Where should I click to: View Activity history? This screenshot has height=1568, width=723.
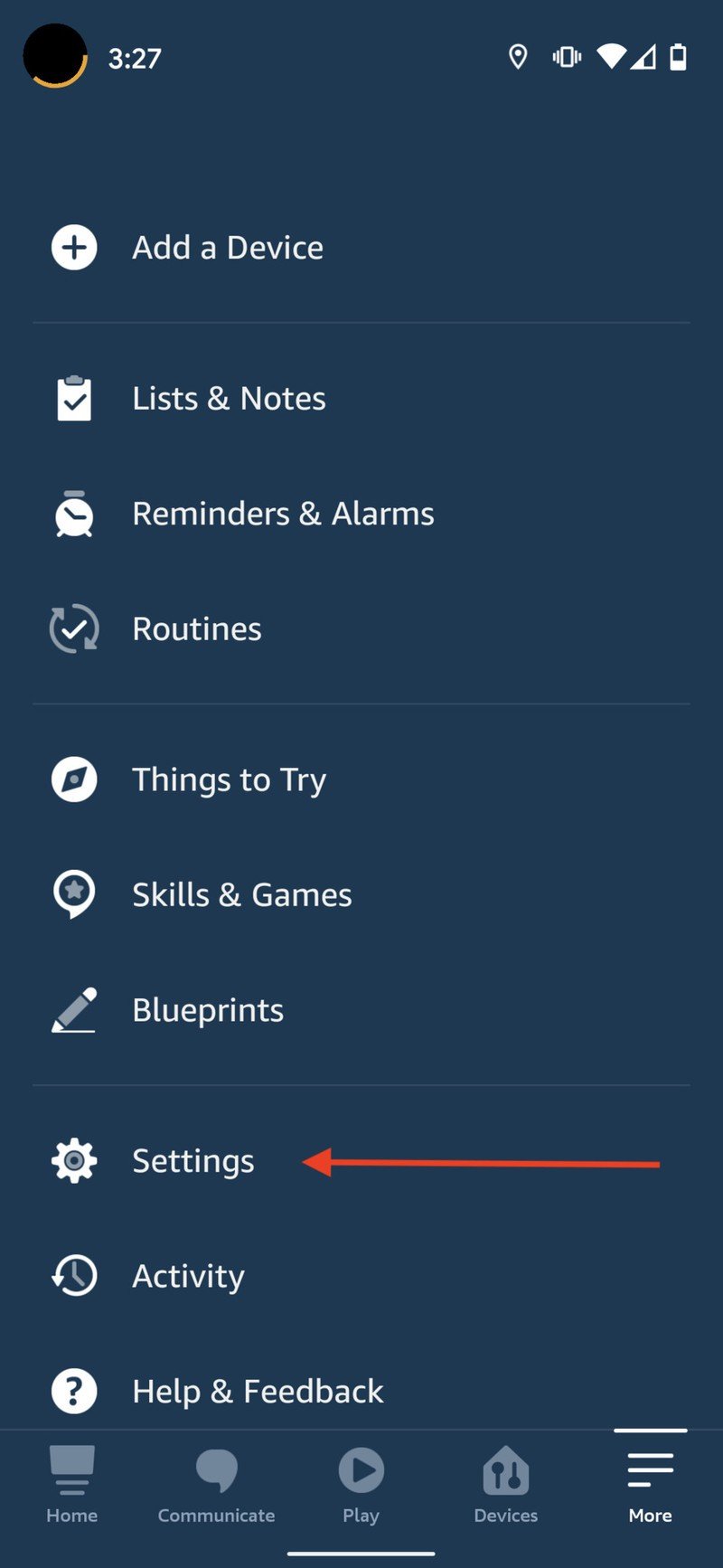tap(188, 1276)
